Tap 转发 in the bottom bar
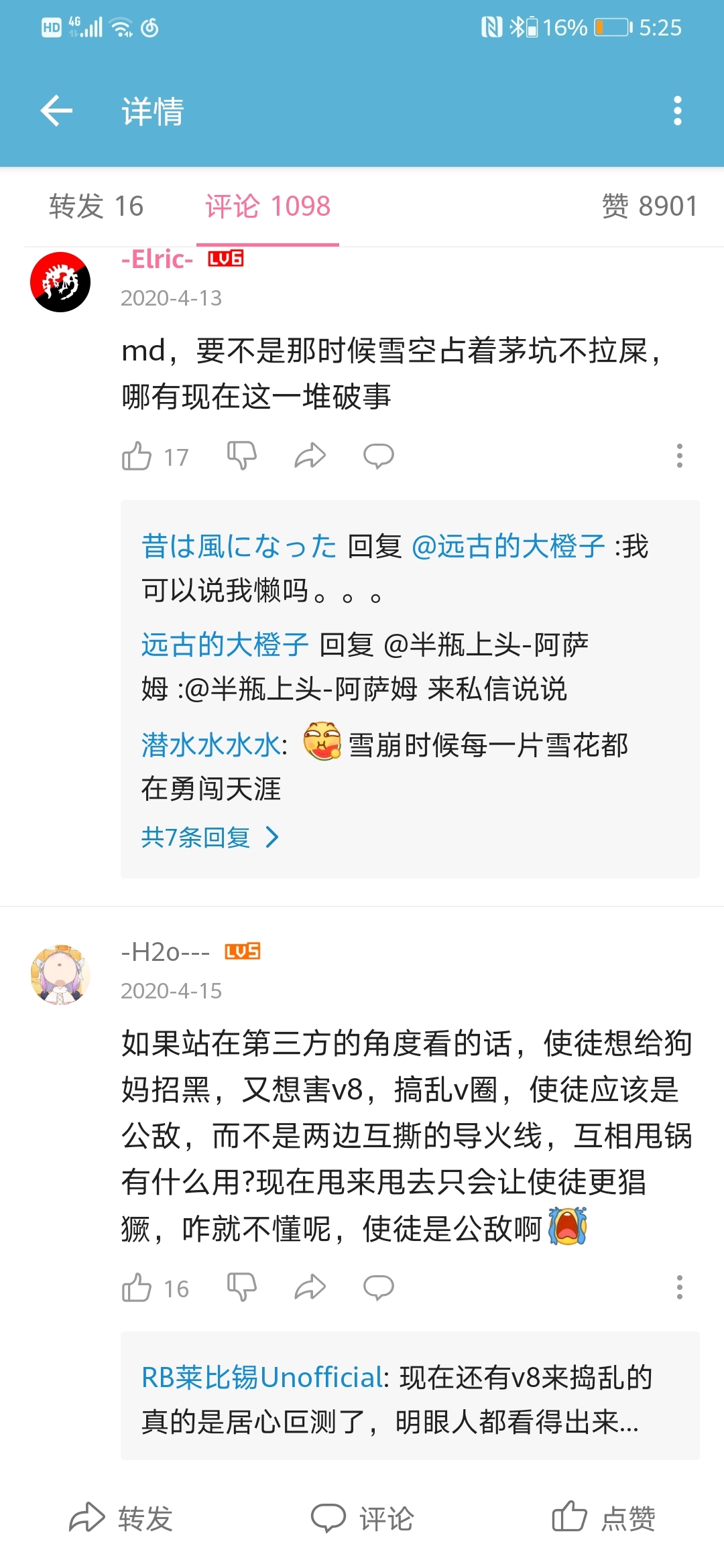The width and height of the screenshot is (724, 1568). [x=121, y=1518]
